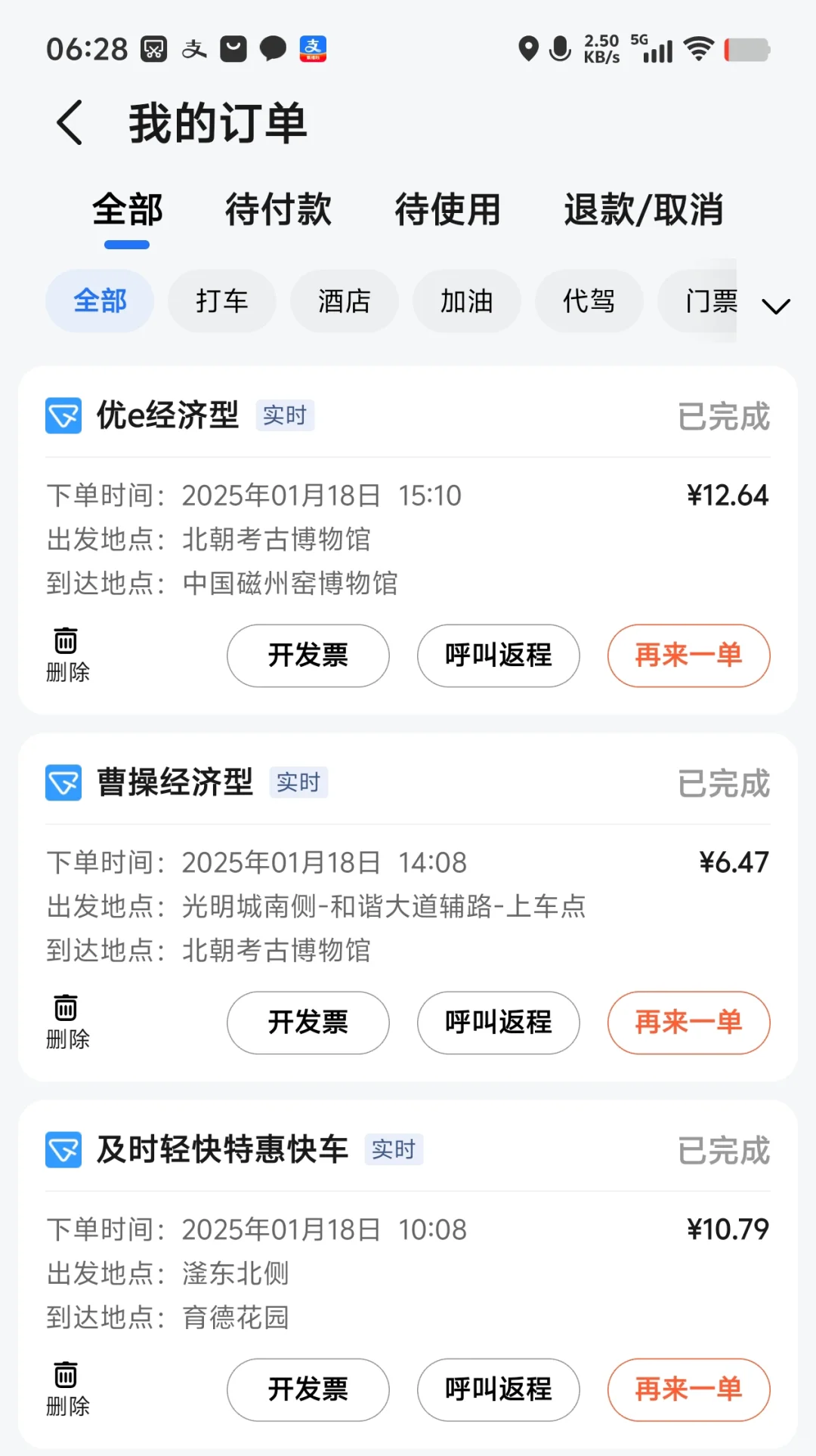Delete the 优e经济型 order

pyautogui.click(x=66, y=655)
